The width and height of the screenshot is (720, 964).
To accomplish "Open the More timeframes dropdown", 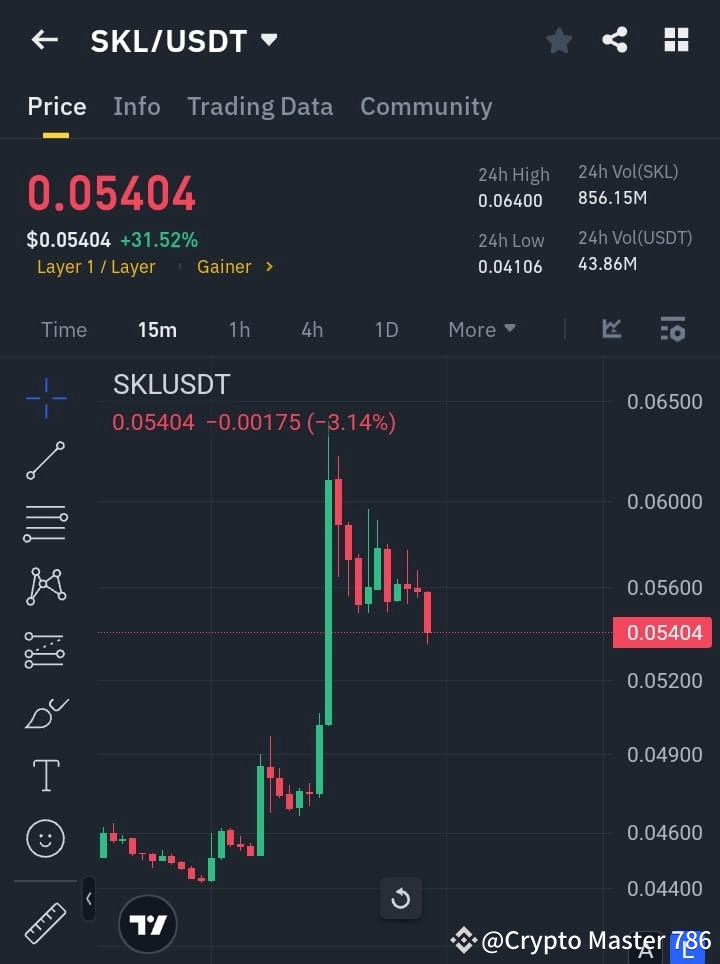I will tap(481, 329).
